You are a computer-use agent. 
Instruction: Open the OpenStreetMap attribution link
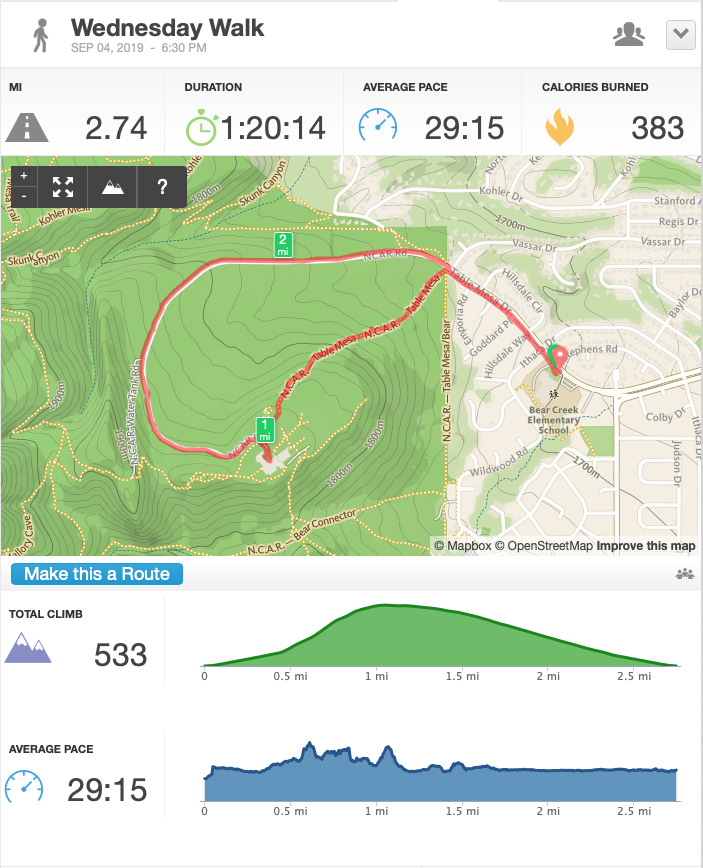click(544, 546)
